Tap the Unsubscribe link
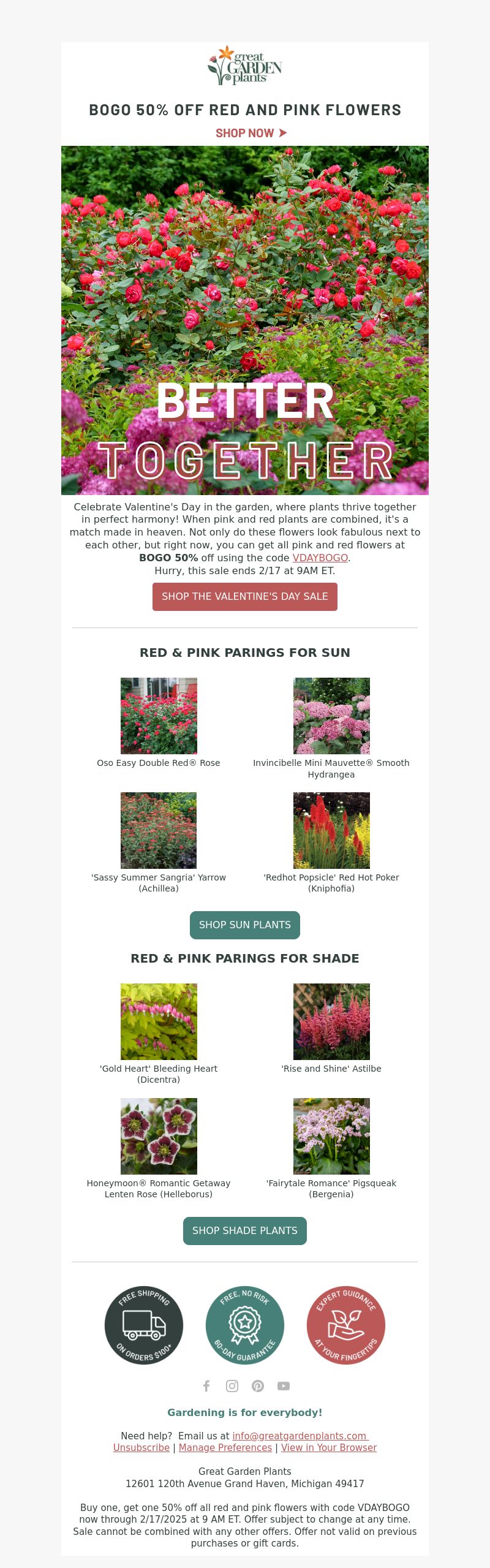The image size is (490, 1568). pos(141,1447)
